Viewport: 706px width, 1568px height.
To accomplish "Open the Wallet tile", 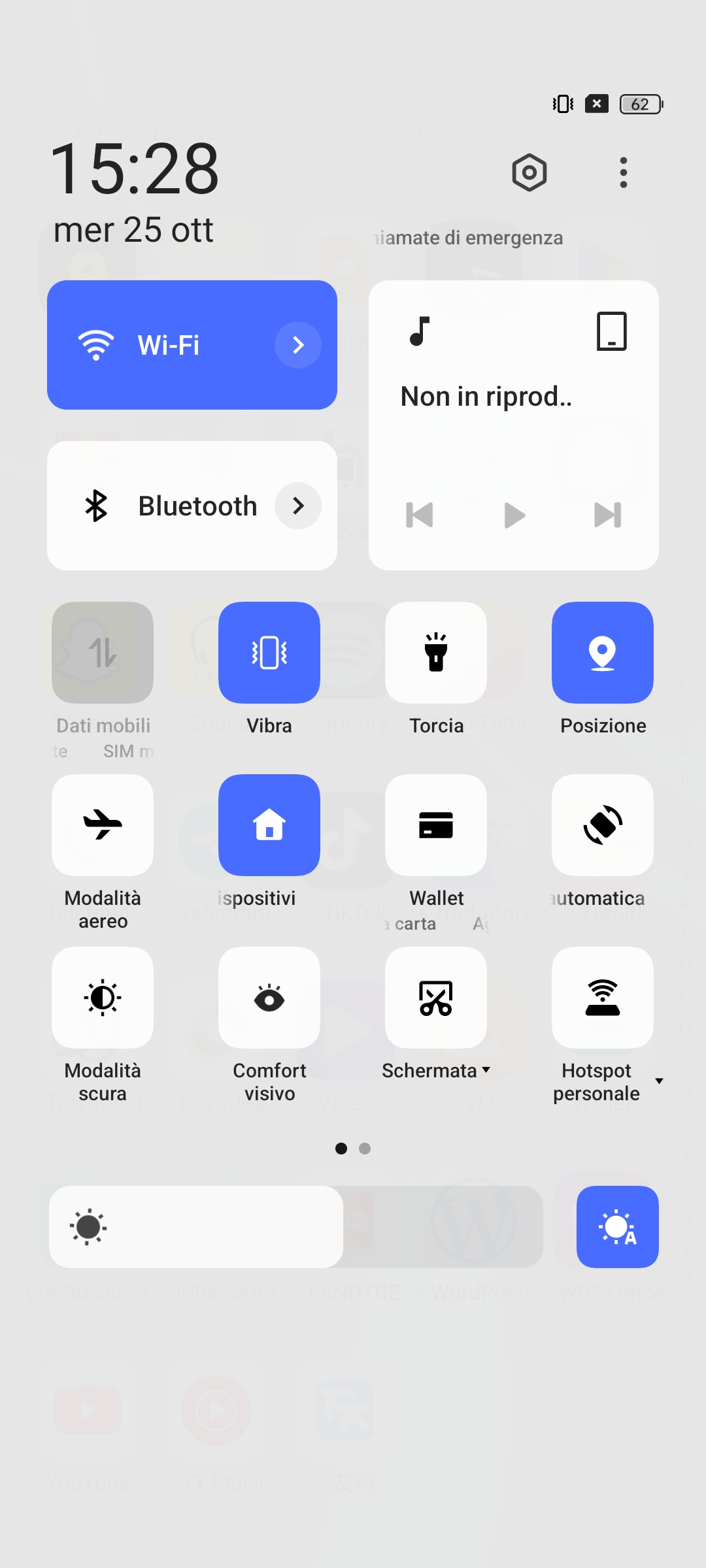I will [436, 825].
